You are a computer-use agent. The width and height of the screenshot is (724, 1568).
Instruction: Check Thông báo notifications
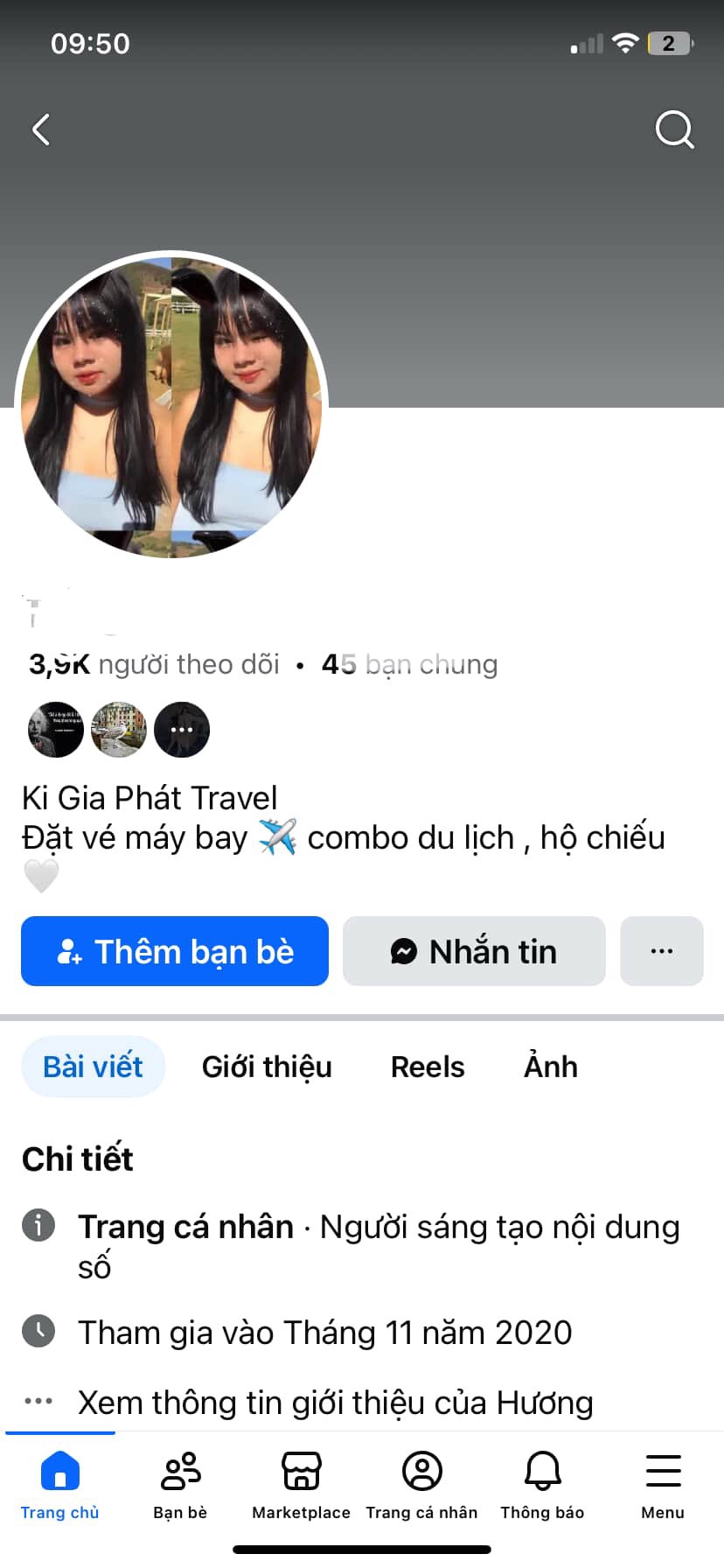click(542, 1484)
